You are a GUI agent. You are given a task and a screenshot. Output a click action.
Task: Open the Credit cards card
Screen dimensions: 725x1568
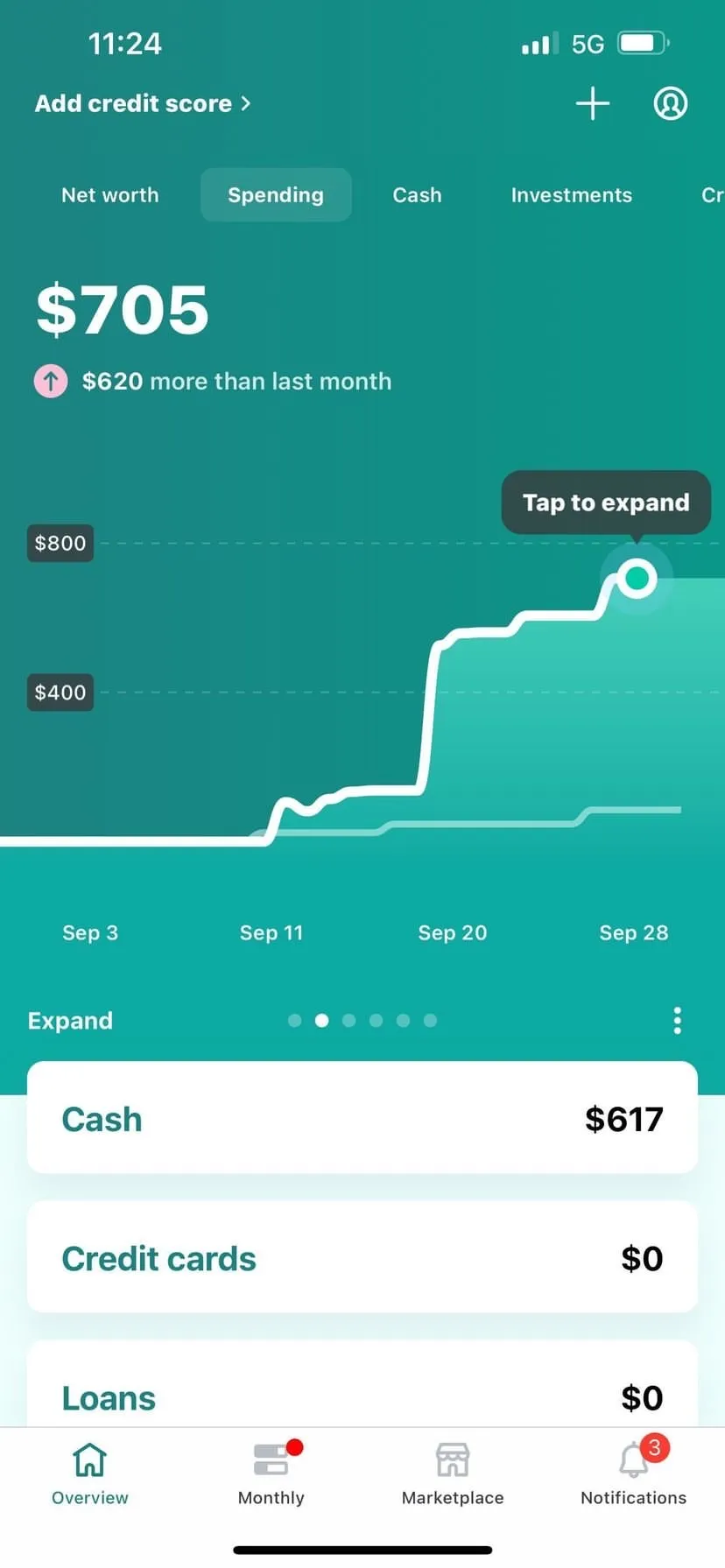tap(362, 1257)
